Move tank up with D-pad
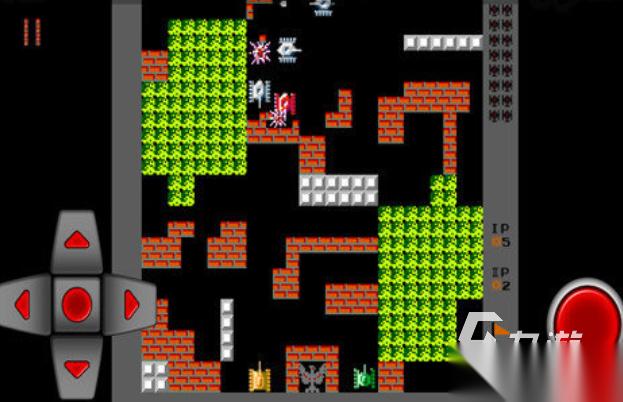Screen dimensions: 623x402 [x=77, y=239]
